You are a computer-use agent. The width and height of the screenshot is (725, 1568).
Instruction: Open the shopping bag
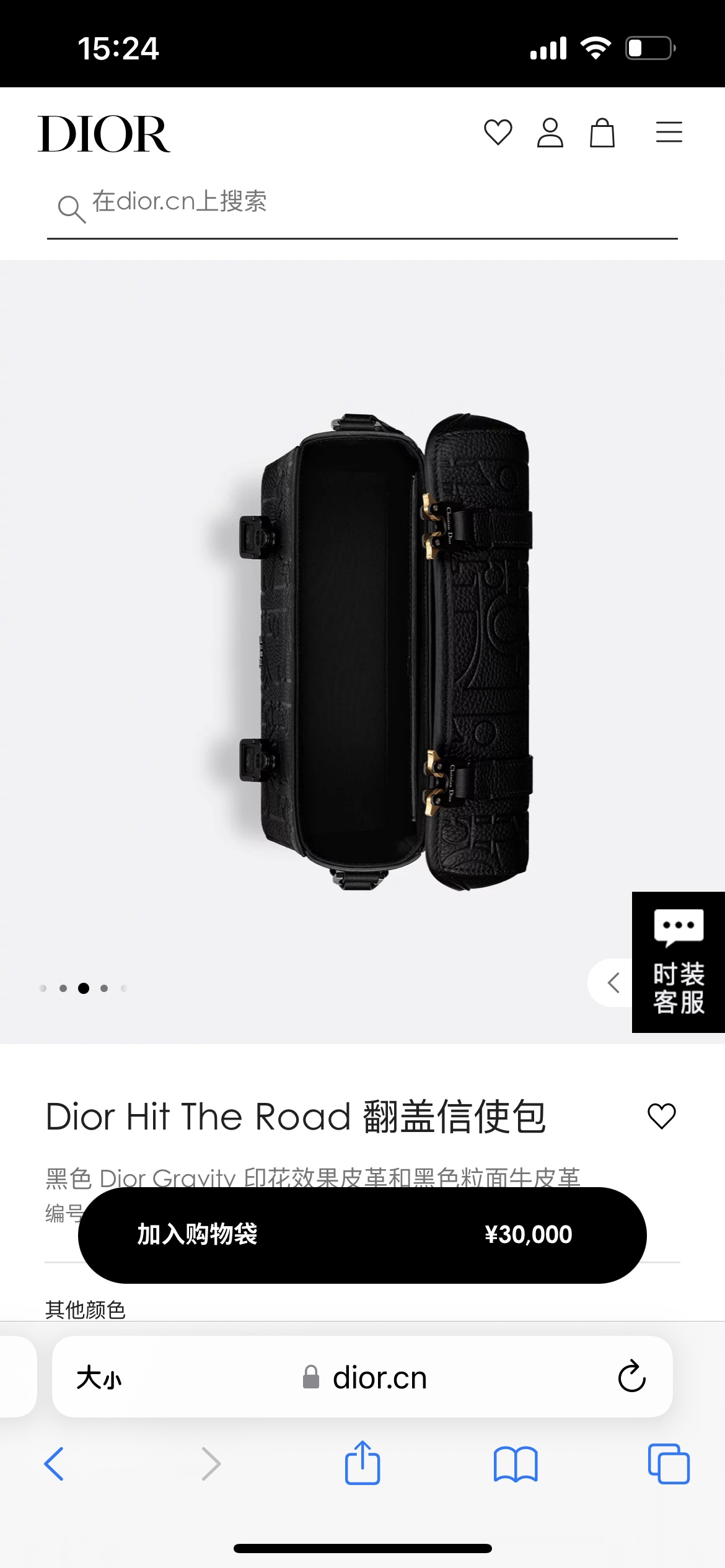point(602,133)
